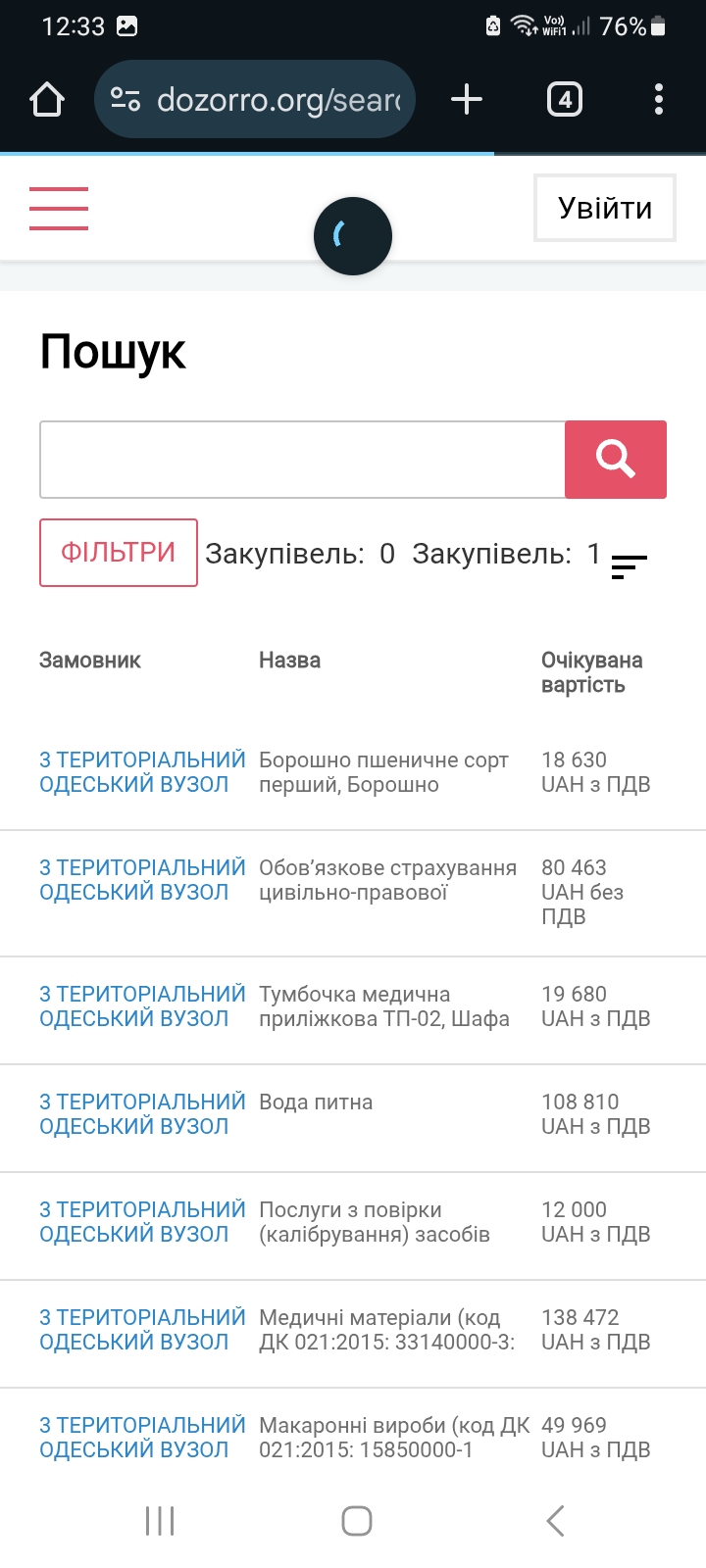
Task: Open the sort options icon
Action: point(630,566)
